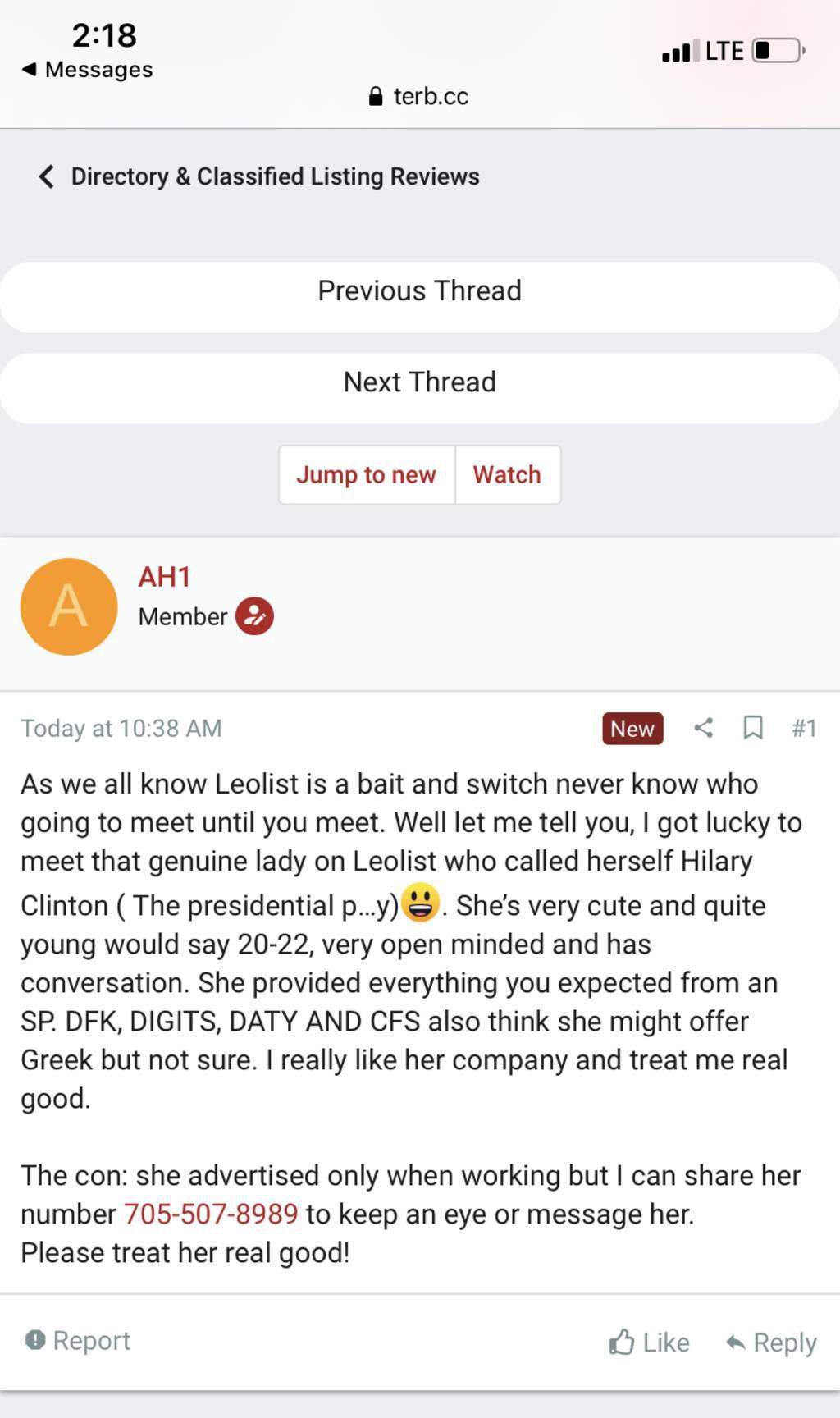The image size is (840, 1418).
Task: Return to the Messages app
Action: (x=87, y=70)
